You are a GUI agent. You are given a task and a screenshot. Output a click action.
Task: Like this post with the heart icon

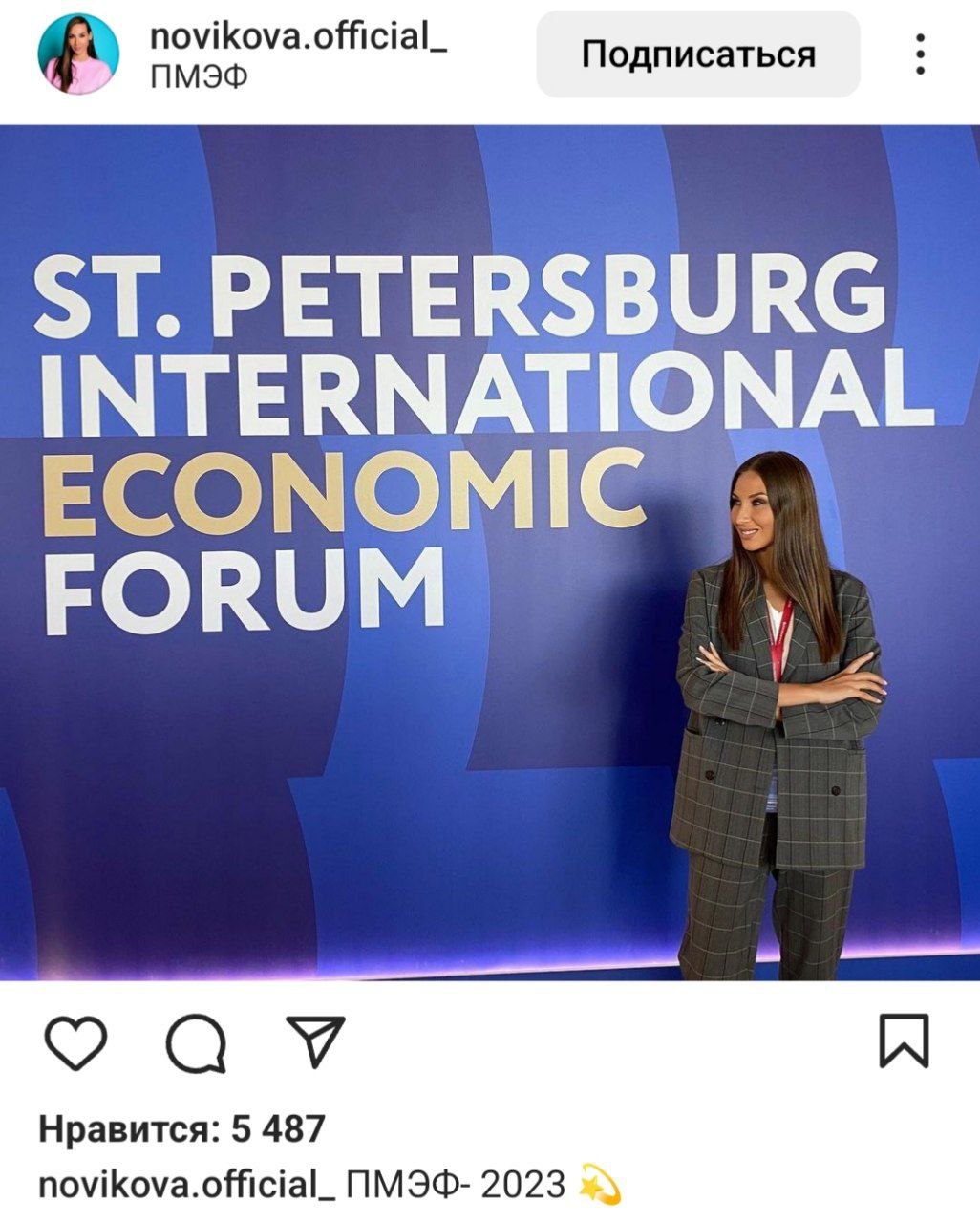tap(76, 1042)
